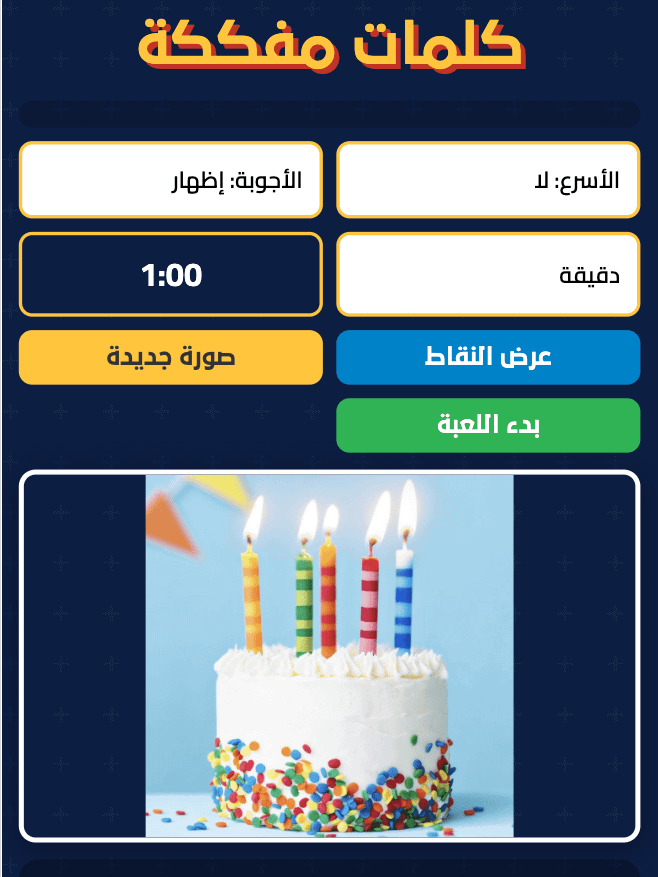The image size is (658, 877).
Task: Tap the عرض النقاط button
Action: pyautogui.click(x=488, y=358)
